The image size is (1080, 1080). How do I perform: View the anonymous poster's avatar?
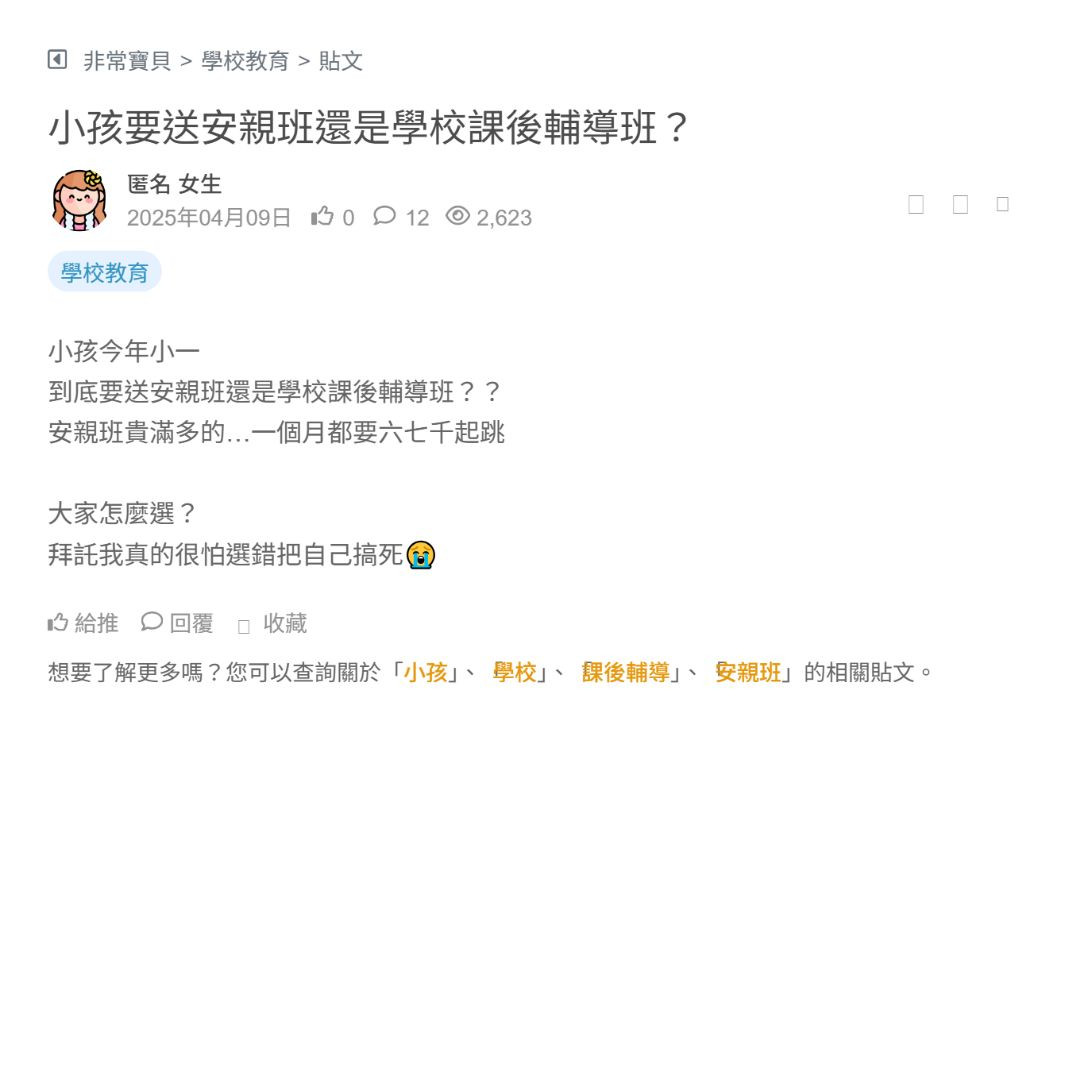[x=80, y=200]
